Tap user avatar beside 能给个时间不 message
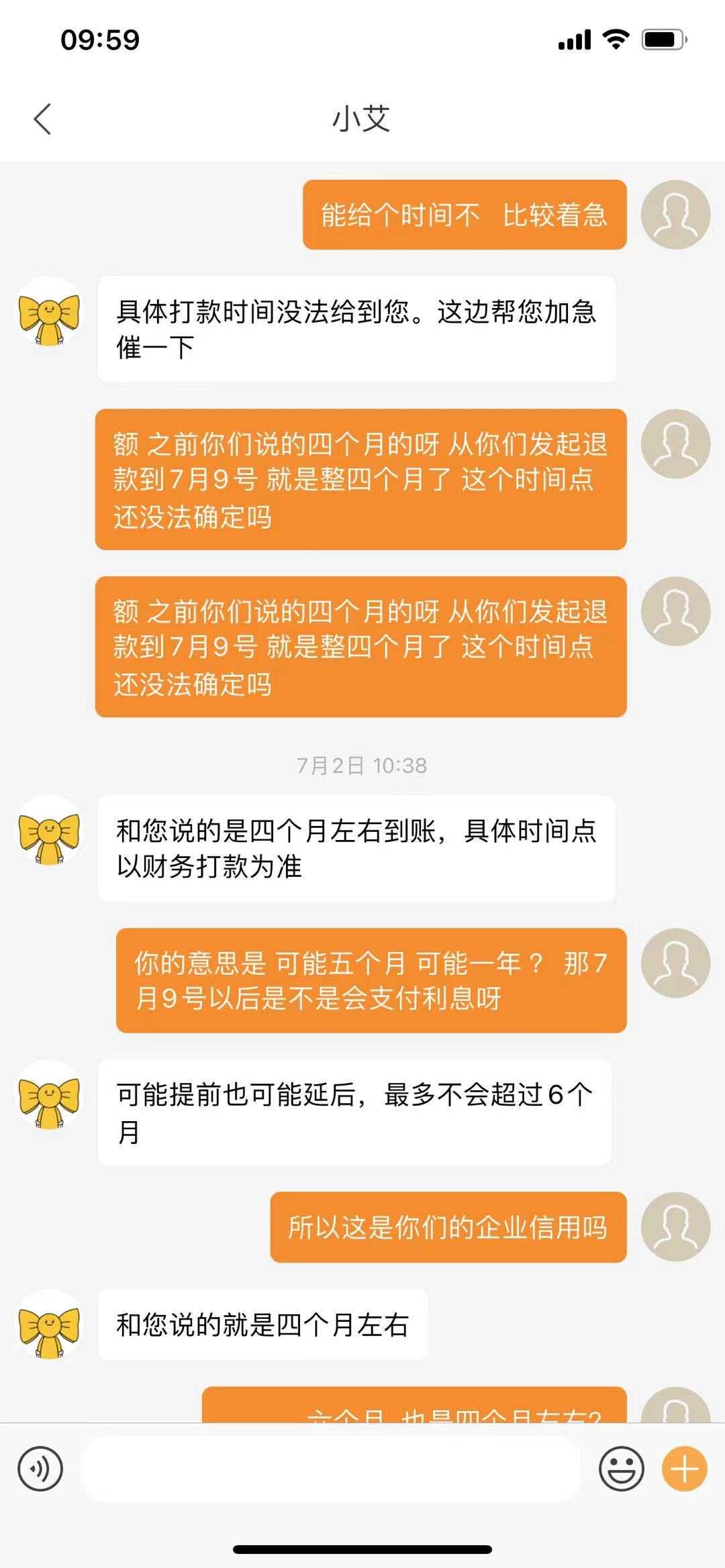The height and width of the screenshot is (1568, 725). (x=675, y=215)
